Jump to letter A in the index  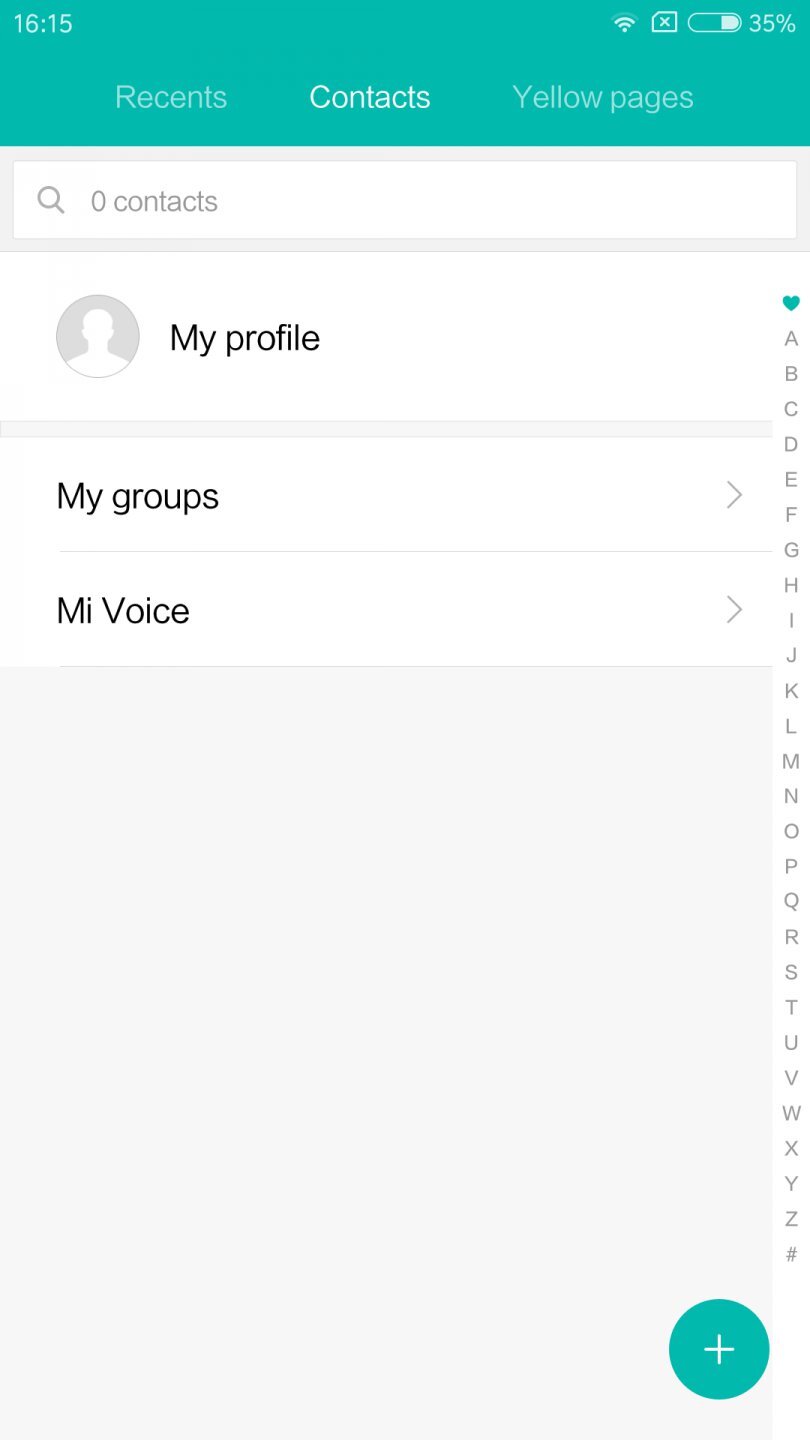(790, 338)
